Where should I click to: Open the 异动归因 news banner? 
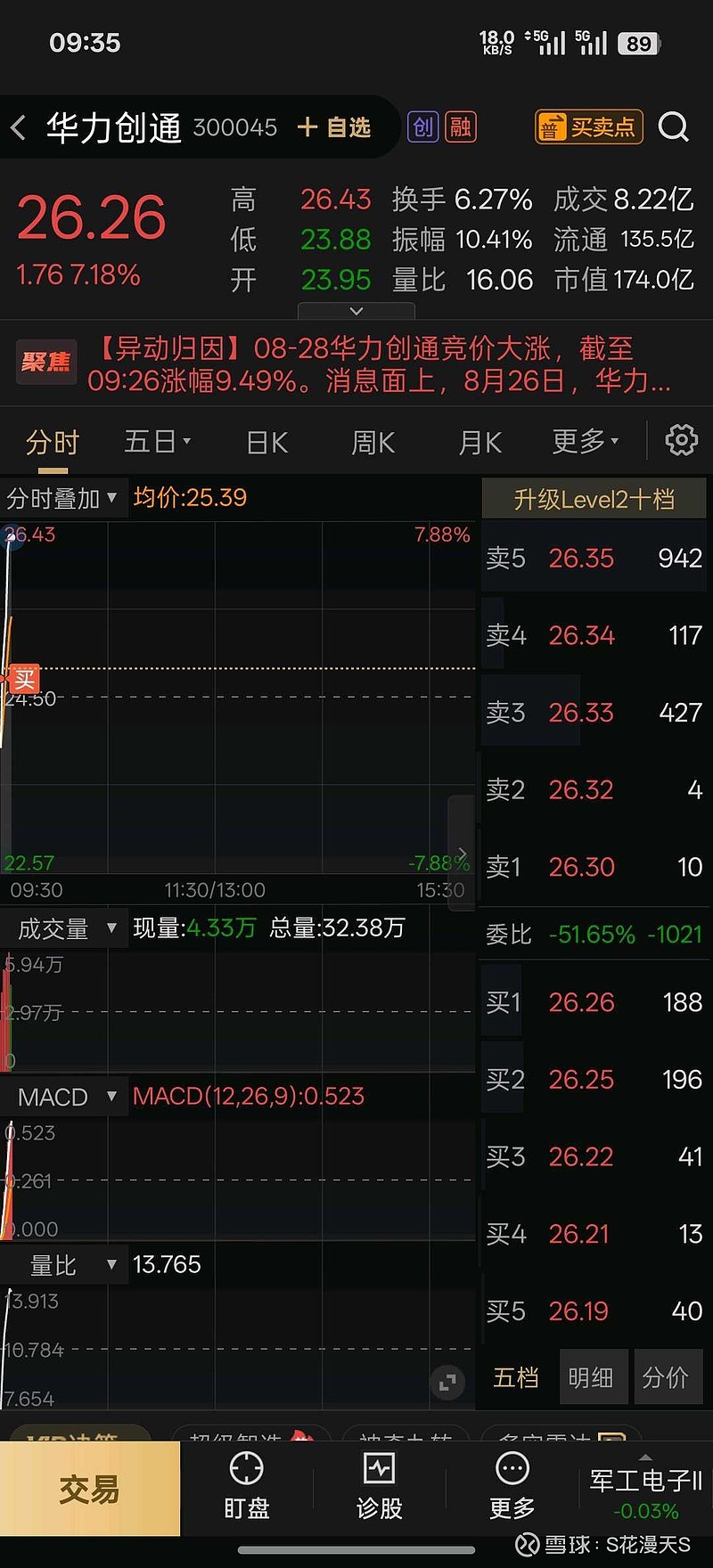(x=356, y=363)
